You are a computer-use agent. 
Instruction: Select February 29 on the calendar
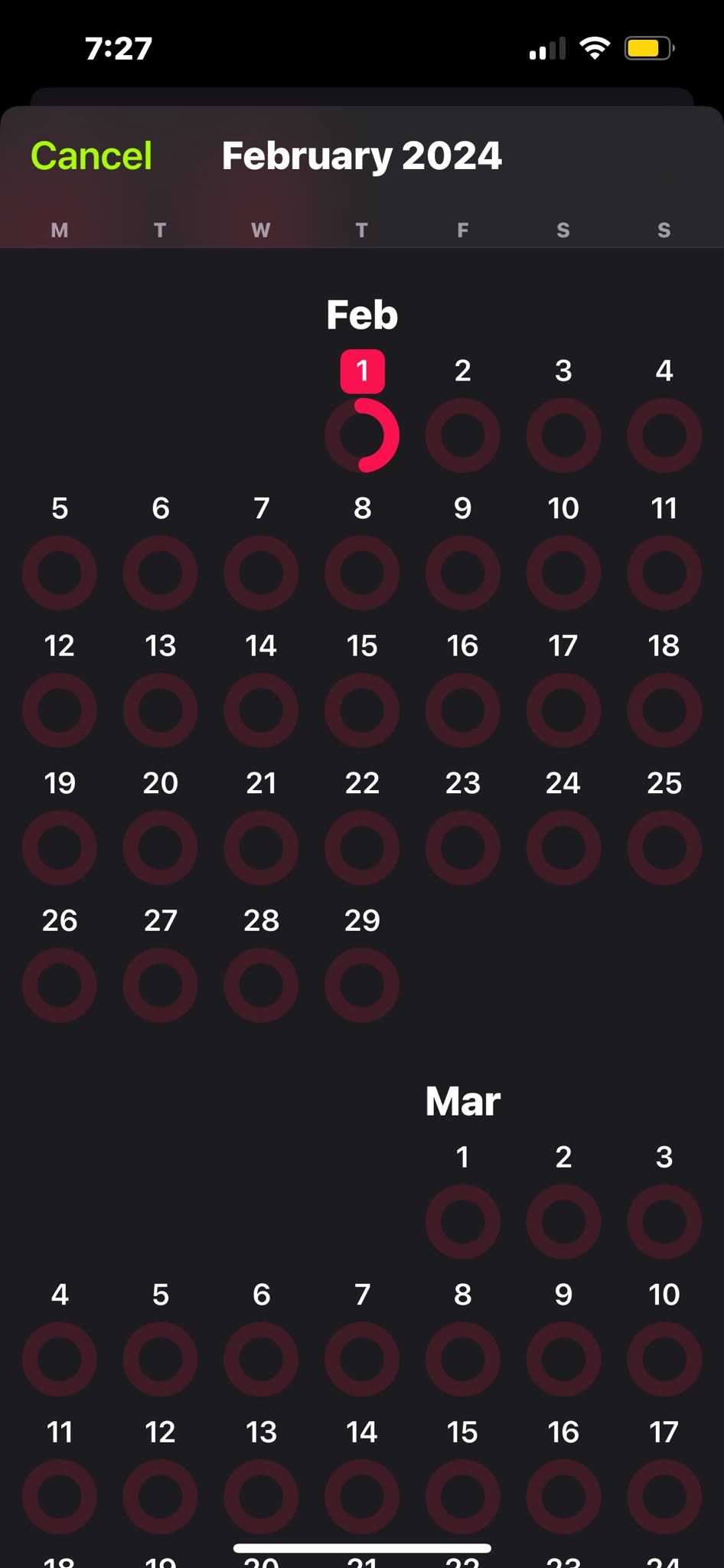point(362,985)
